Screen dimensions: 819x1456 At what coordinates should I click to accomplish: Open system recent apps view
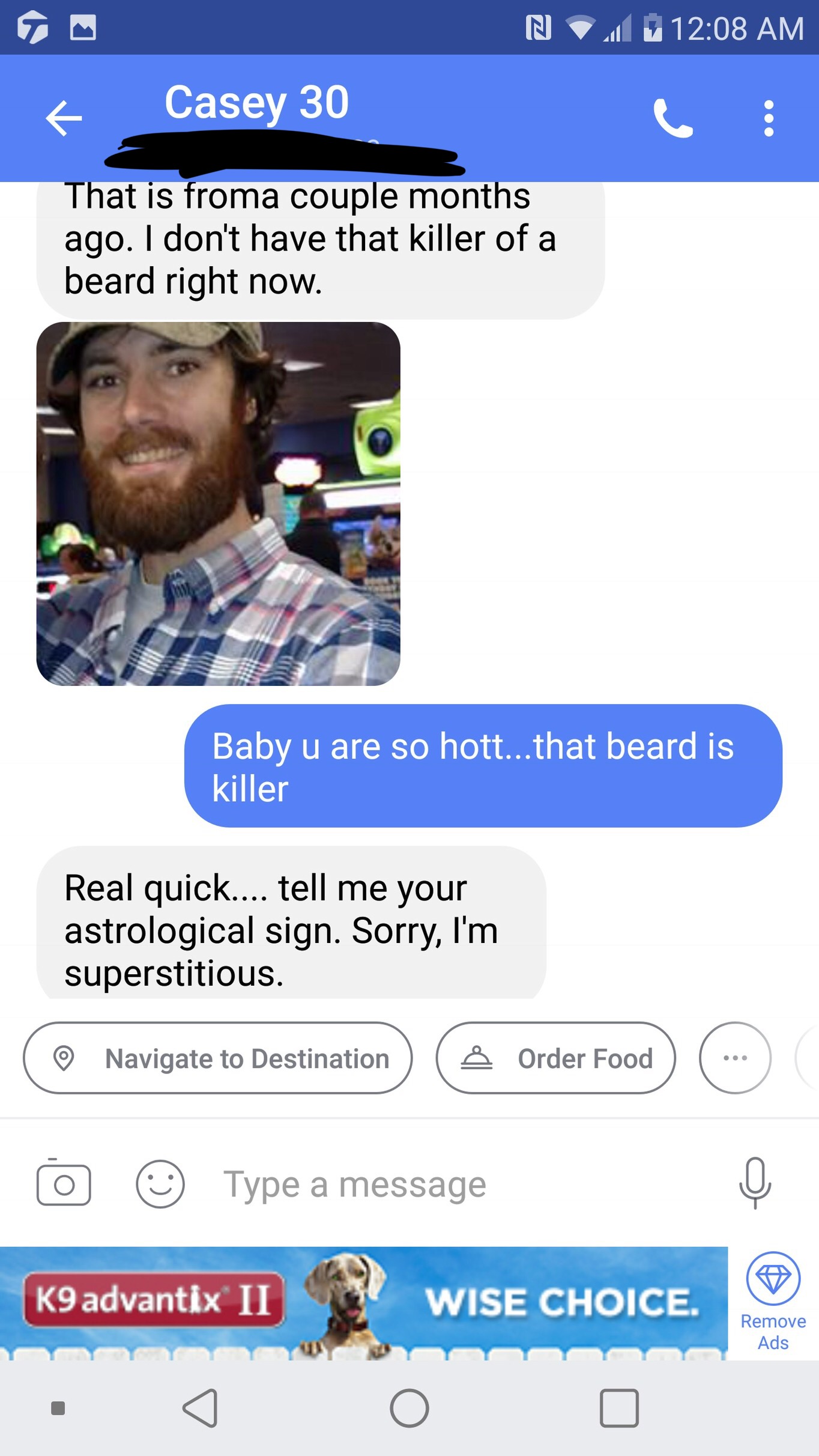[x=619, y=1408]
